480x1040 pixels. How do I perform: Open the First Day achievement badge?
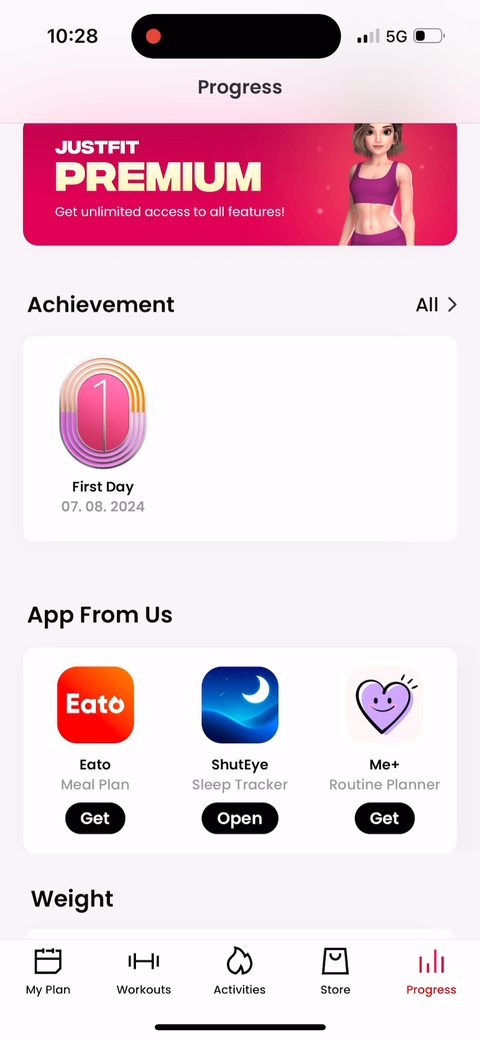(103, 413)
